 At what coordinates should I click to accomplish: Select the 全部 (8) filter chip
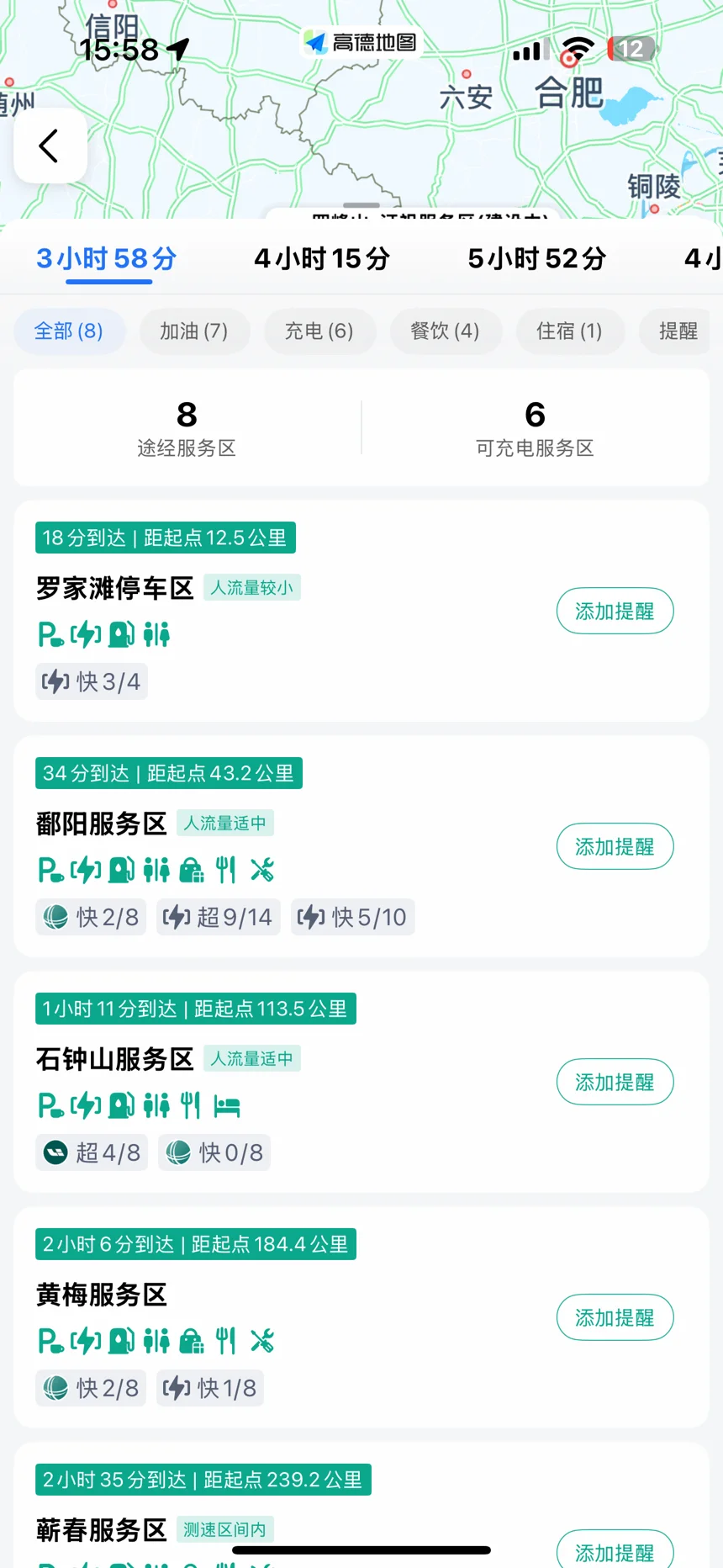69,331
